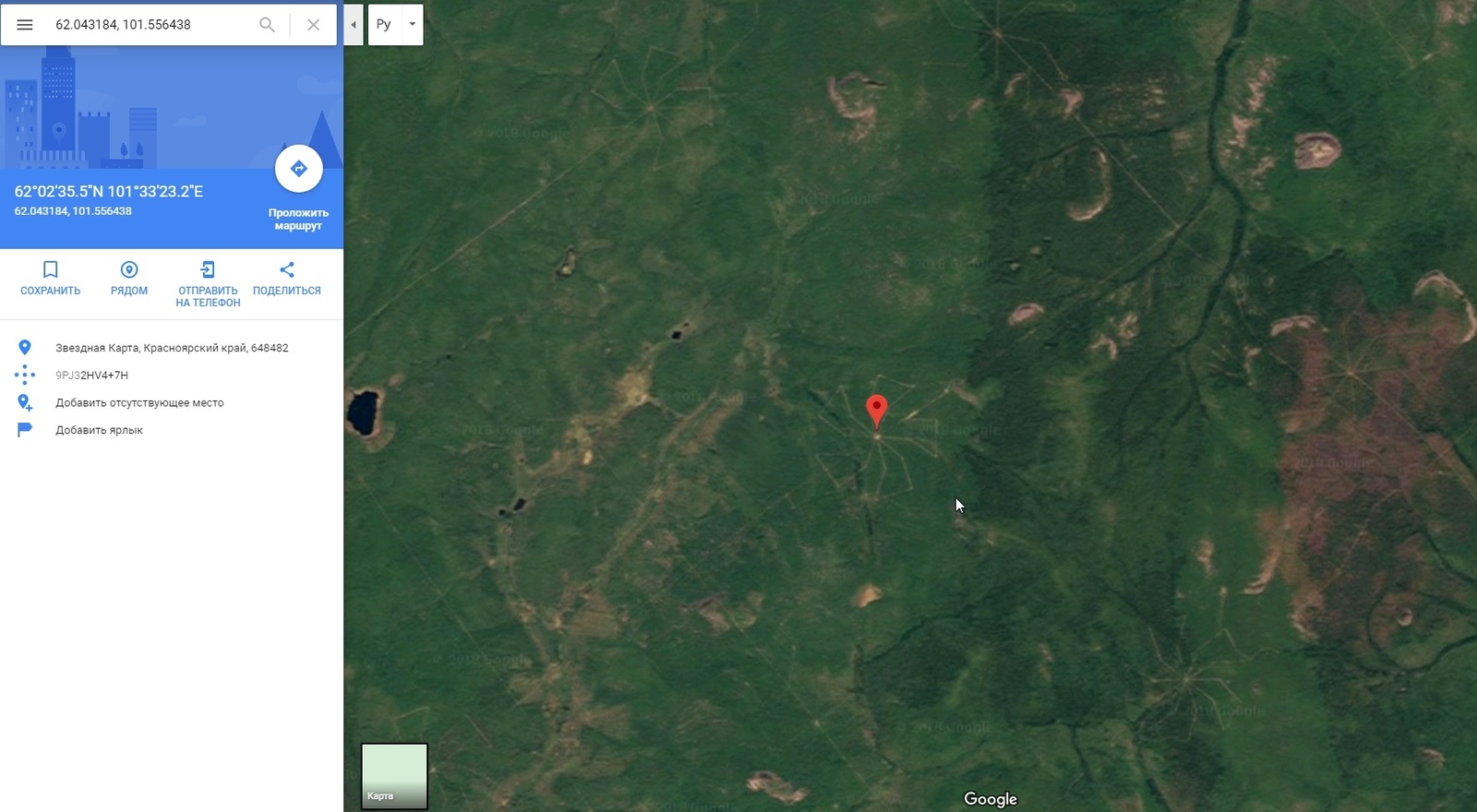Select Отправить на телефон
Image resolution: width=1477 pixels, height=812 pixels.
(x=208, y=281)
